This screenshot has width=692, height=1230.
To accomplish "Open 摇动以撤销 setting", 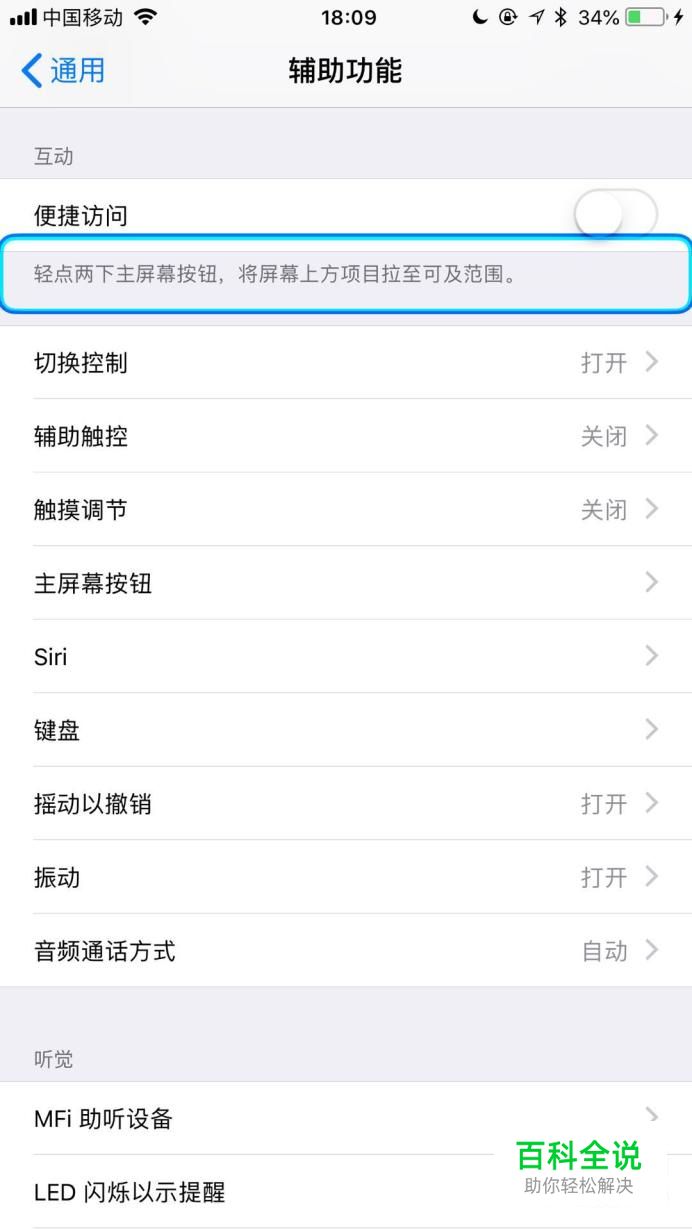I will coord(346,804).
